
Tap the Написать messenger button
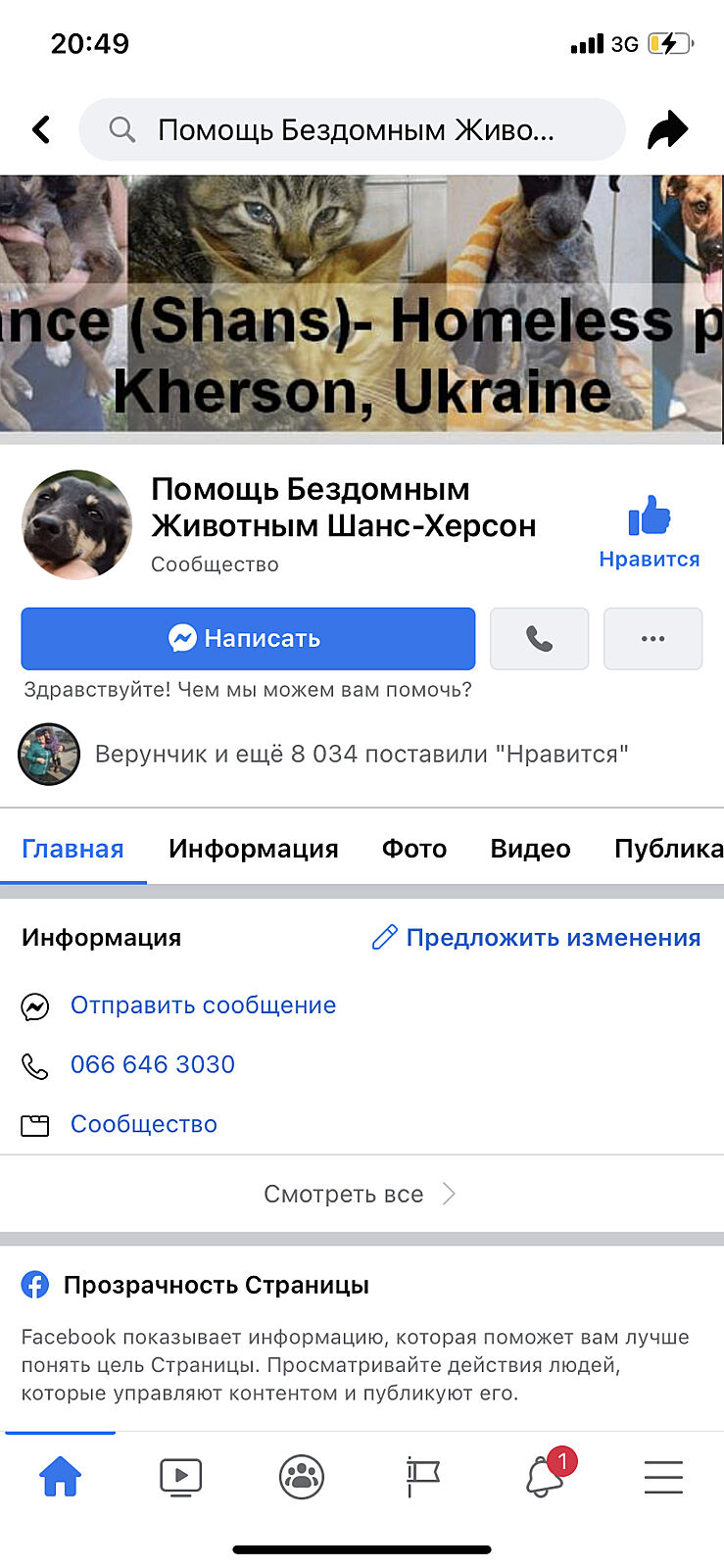(248, 638)
